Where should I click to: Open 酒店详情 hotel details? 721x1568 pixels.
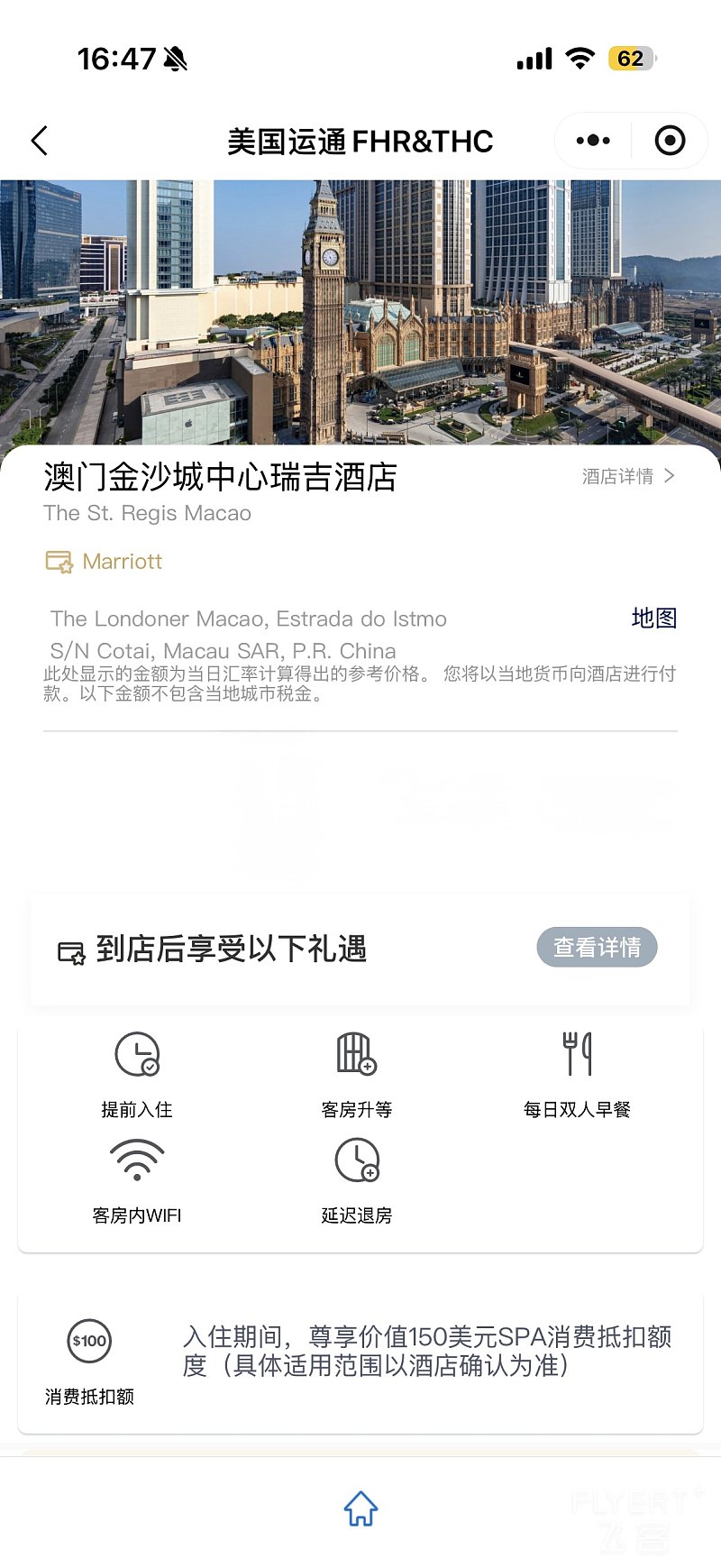(x=627, y=476)
